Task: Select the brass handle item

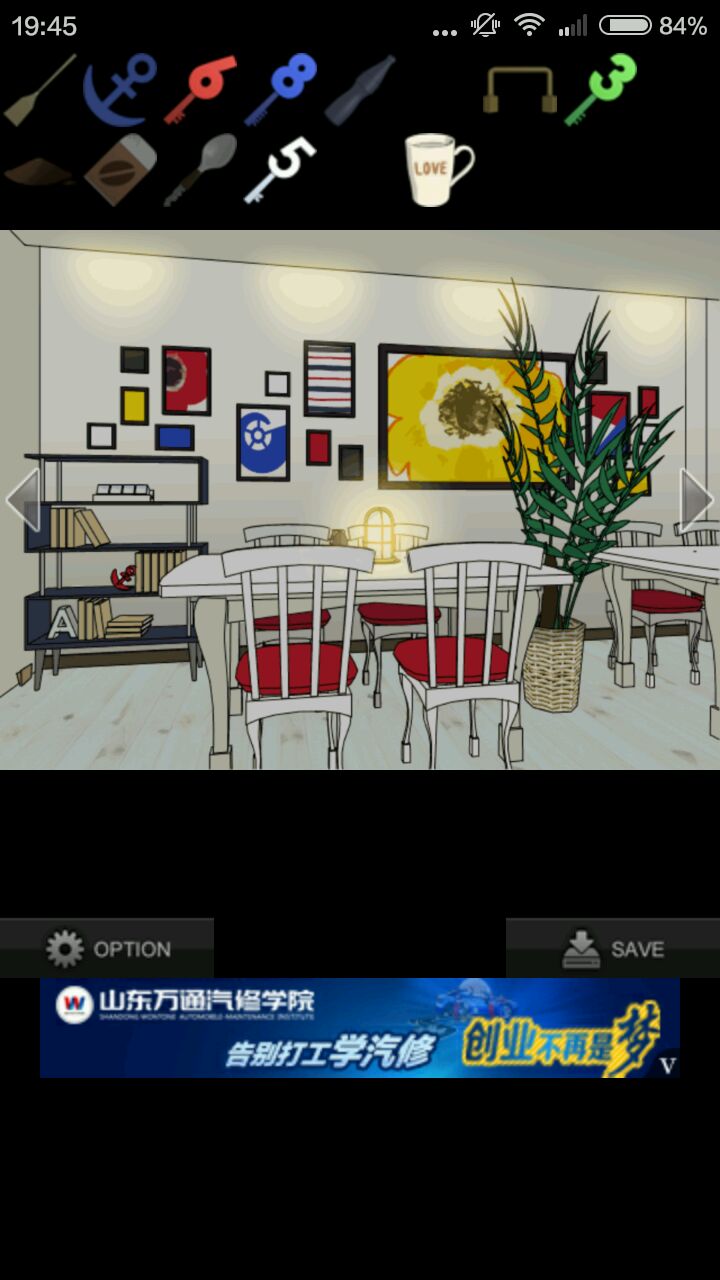Action: coord(519,90)
